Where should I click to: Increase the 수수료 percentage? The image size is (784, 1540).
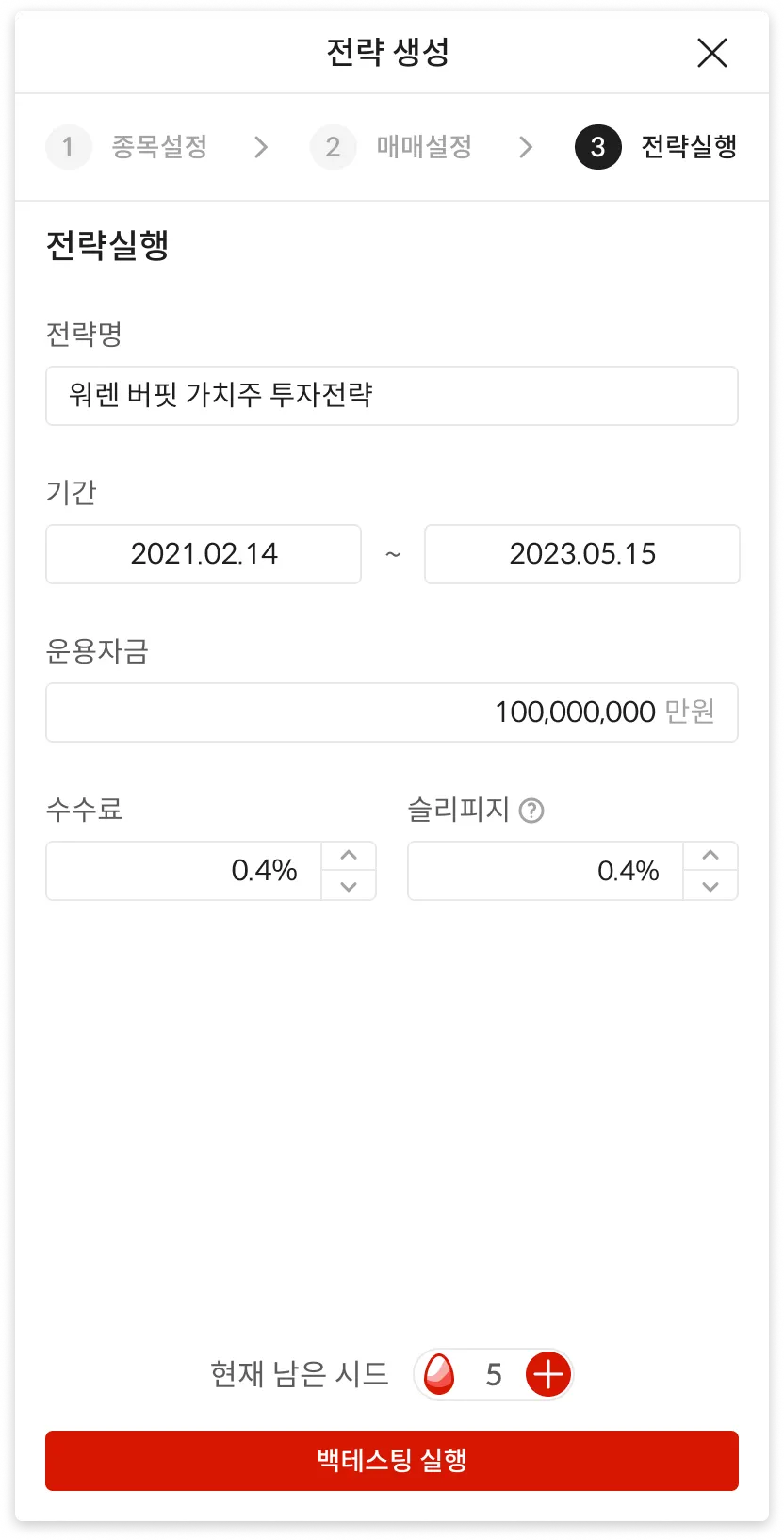[349, 856]
